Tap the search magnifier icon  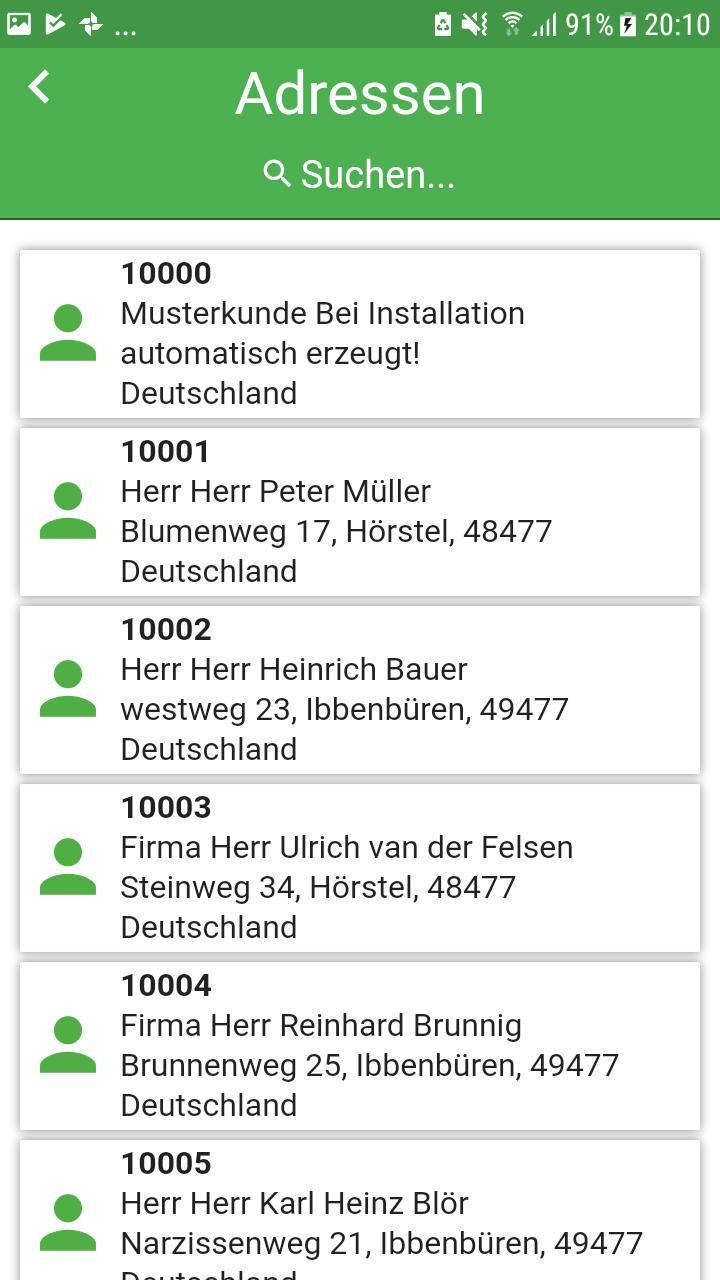point(276,174)
